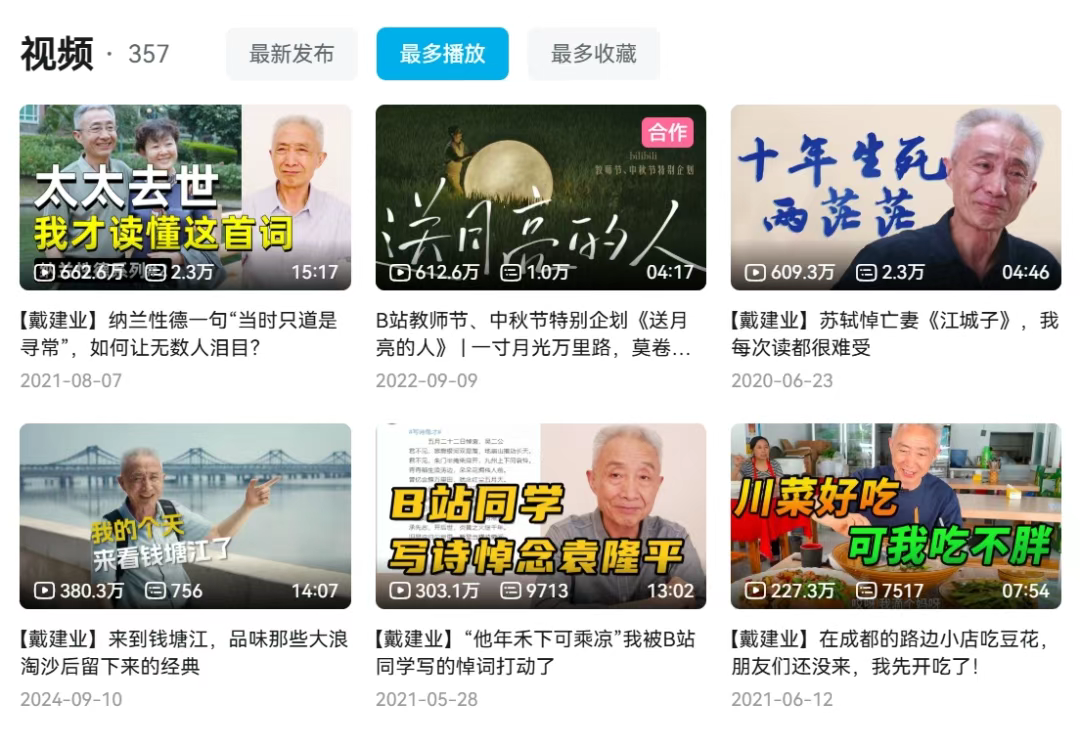The width and height of the screenshot is (1080, 747).
Task: Watch the 来看钱塘江了 video
Action: pos(185,516)
